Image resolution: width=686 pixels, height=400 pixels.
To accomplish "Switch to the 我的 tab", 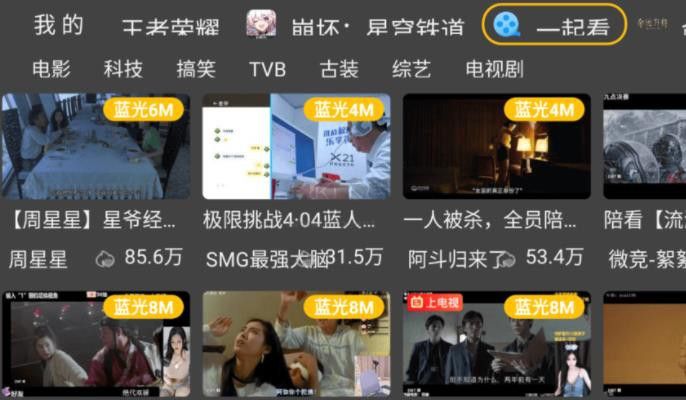I will point(58,25).
